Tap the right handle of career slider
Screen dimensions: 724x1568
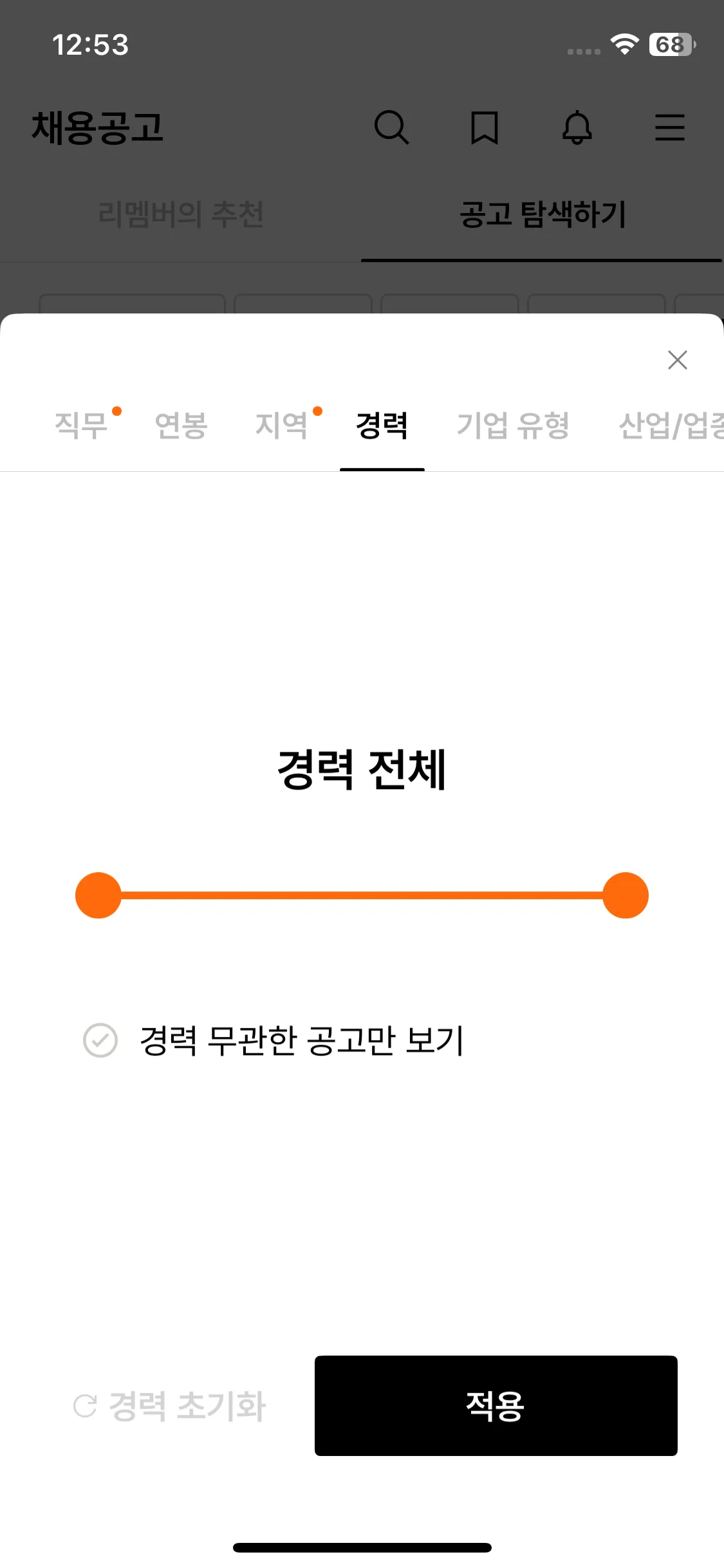[625, 895]
